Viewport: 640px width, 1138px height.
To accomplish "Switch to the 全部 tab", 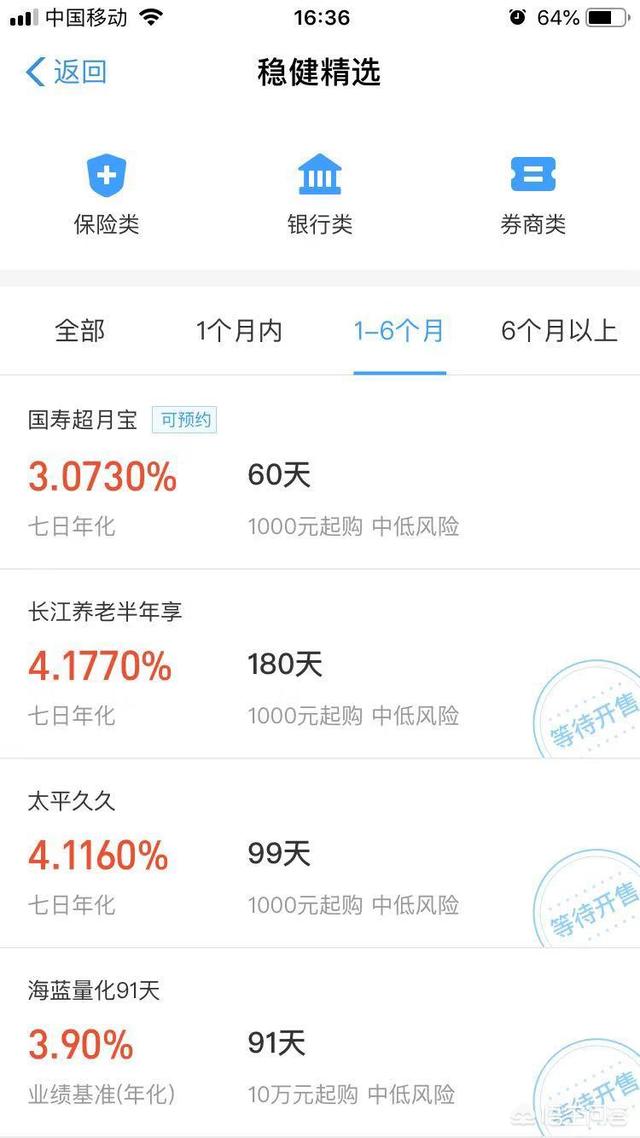I will coord(80,332).
